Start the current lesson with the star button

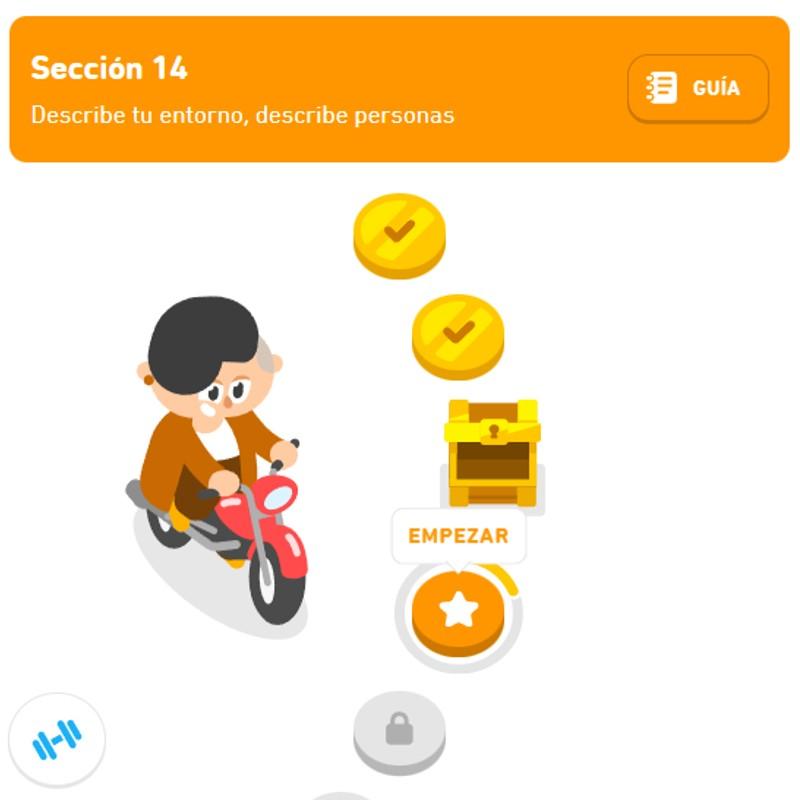click(458, 610)
